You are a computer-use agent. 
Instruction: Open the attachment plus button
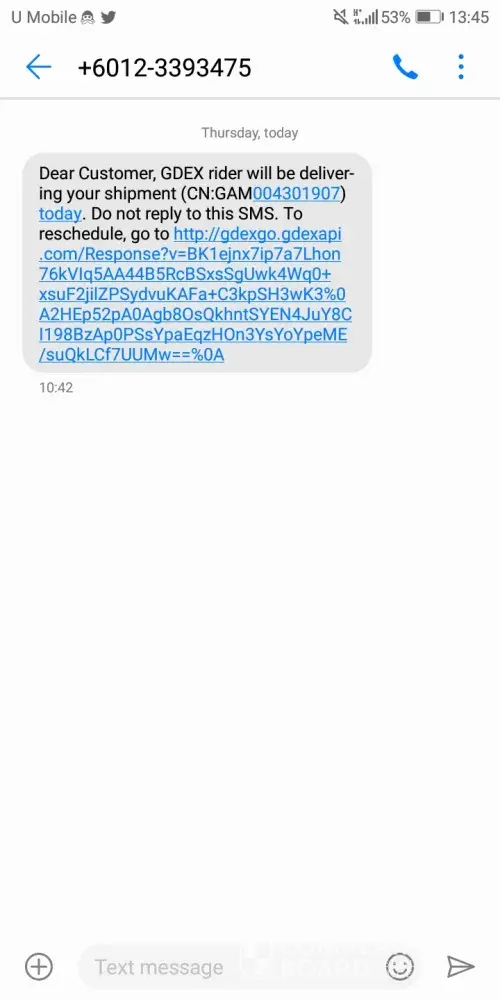39,966
